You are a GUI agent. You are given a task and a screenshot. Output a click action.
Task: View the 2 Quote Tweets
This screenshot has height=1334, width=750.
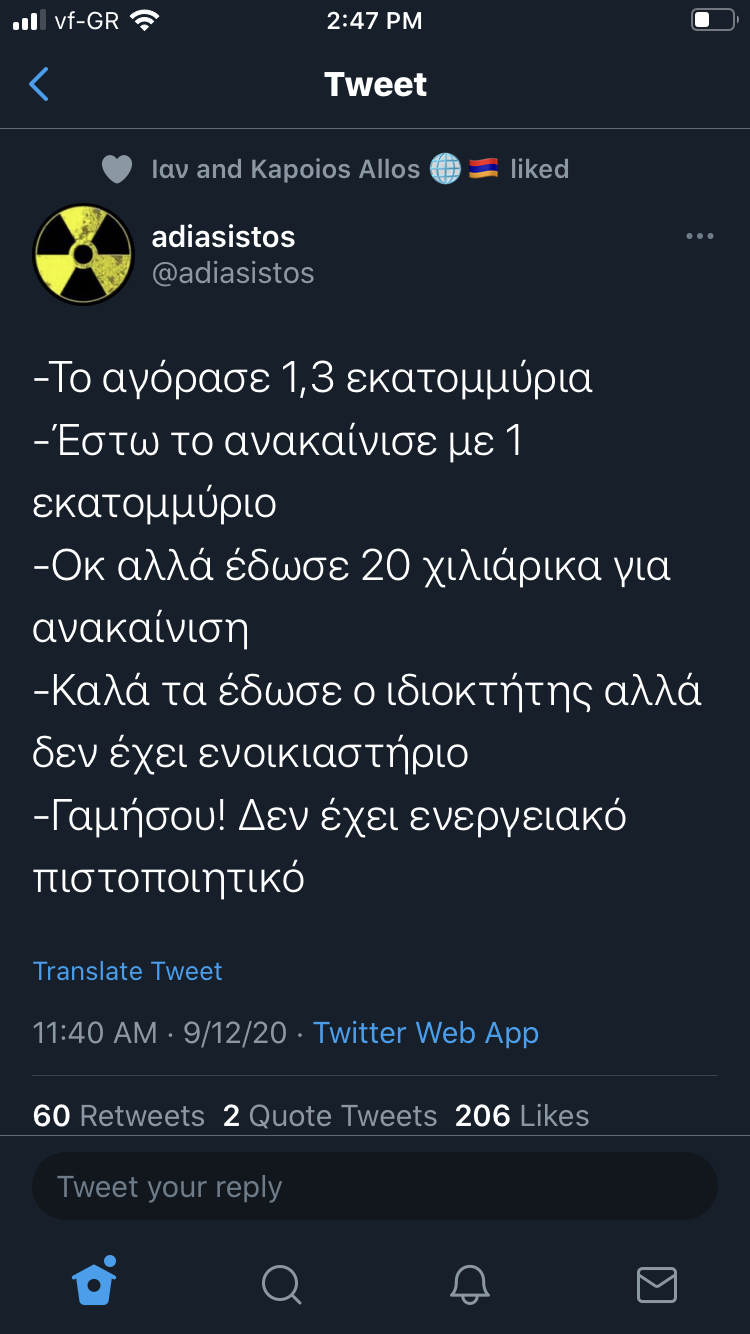pos(330,1116)
